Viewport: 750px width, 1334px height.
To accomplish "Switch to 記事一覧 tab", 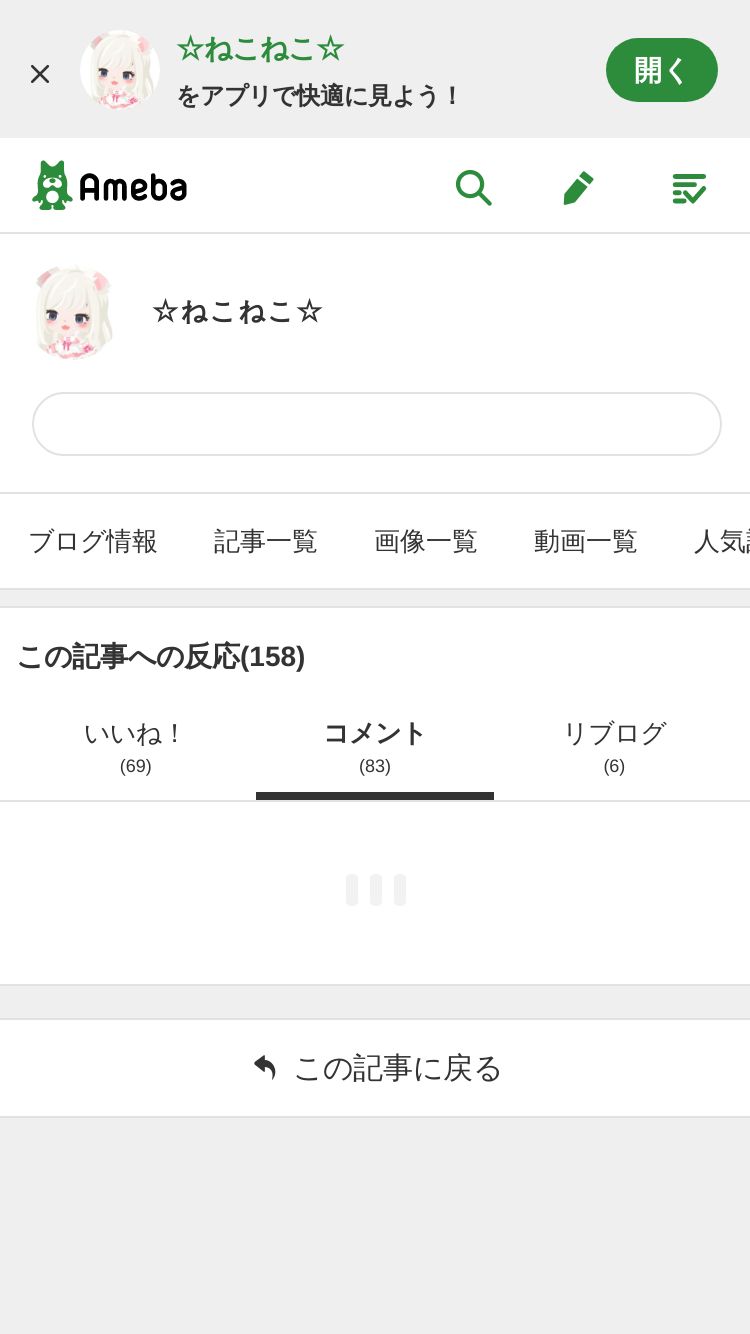I will 265,541.
